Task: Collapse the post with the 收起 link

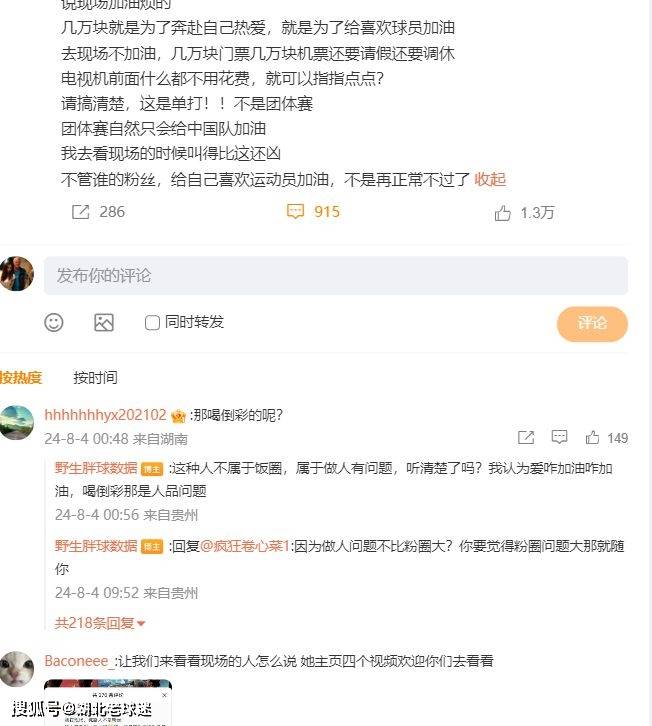Action: pyautogui.click(x=490, y=180)
